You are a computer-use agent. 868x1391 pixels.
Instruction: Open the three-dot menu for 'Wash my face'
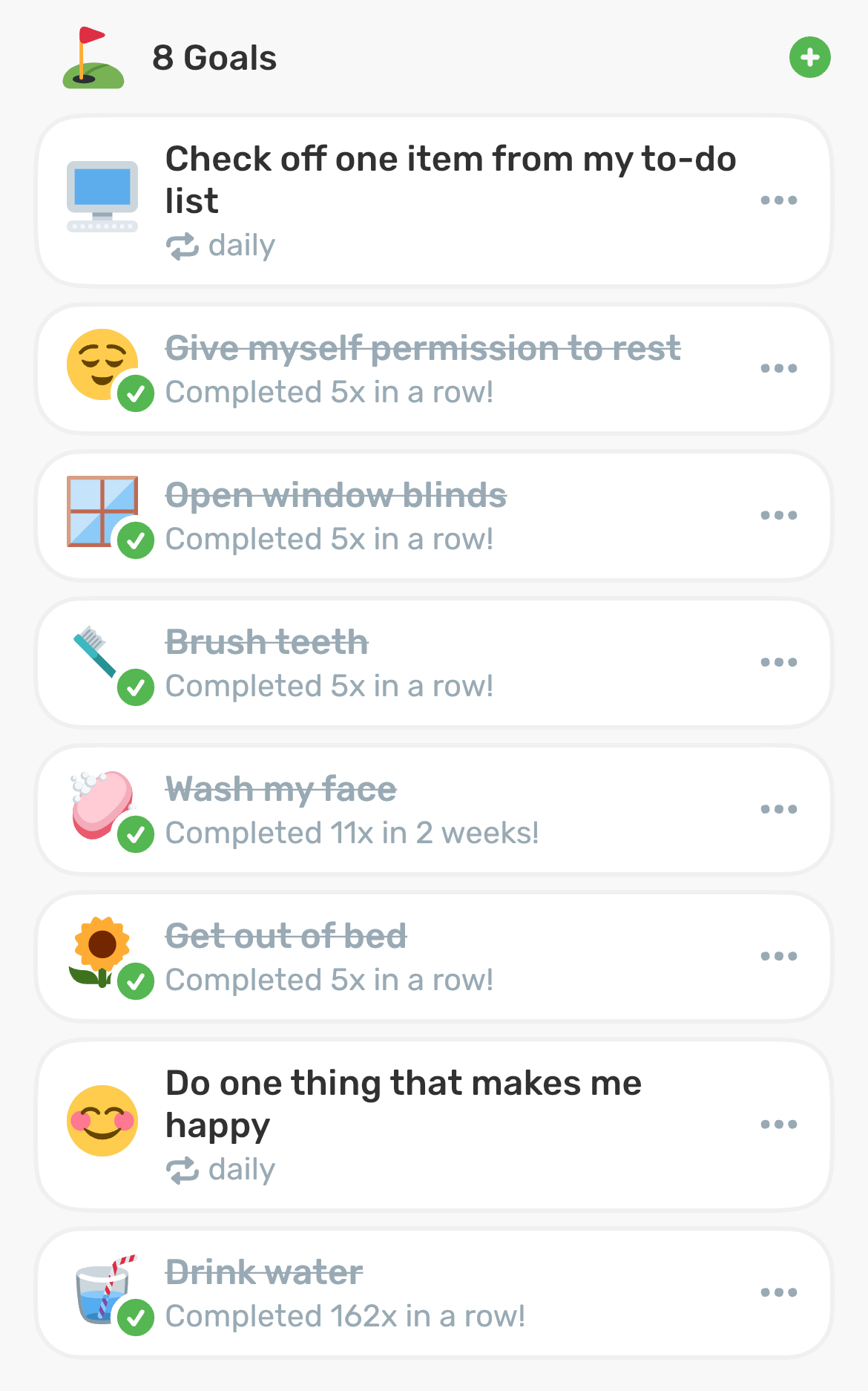click(778, 809)
